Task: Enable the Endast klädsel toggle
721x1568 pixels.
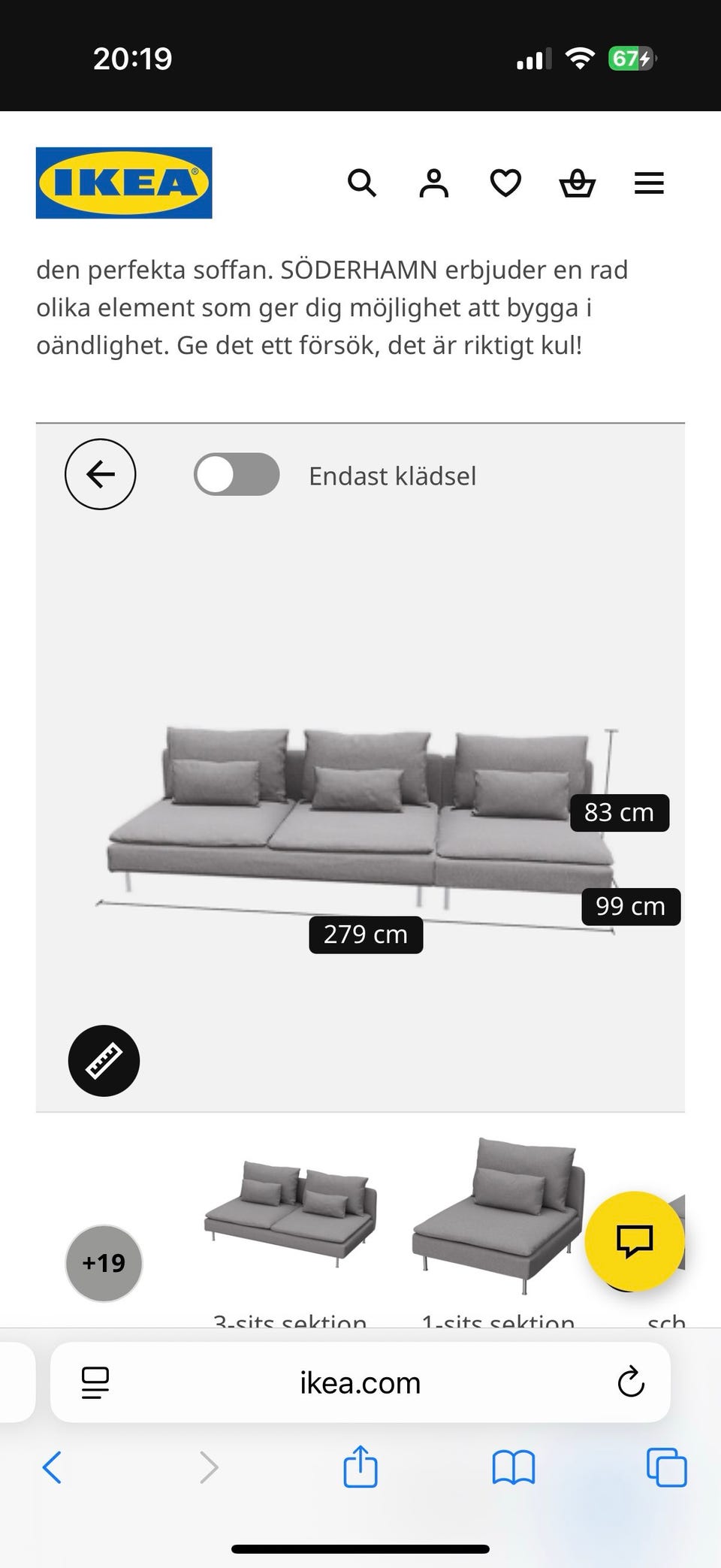Action: [236, 474]
